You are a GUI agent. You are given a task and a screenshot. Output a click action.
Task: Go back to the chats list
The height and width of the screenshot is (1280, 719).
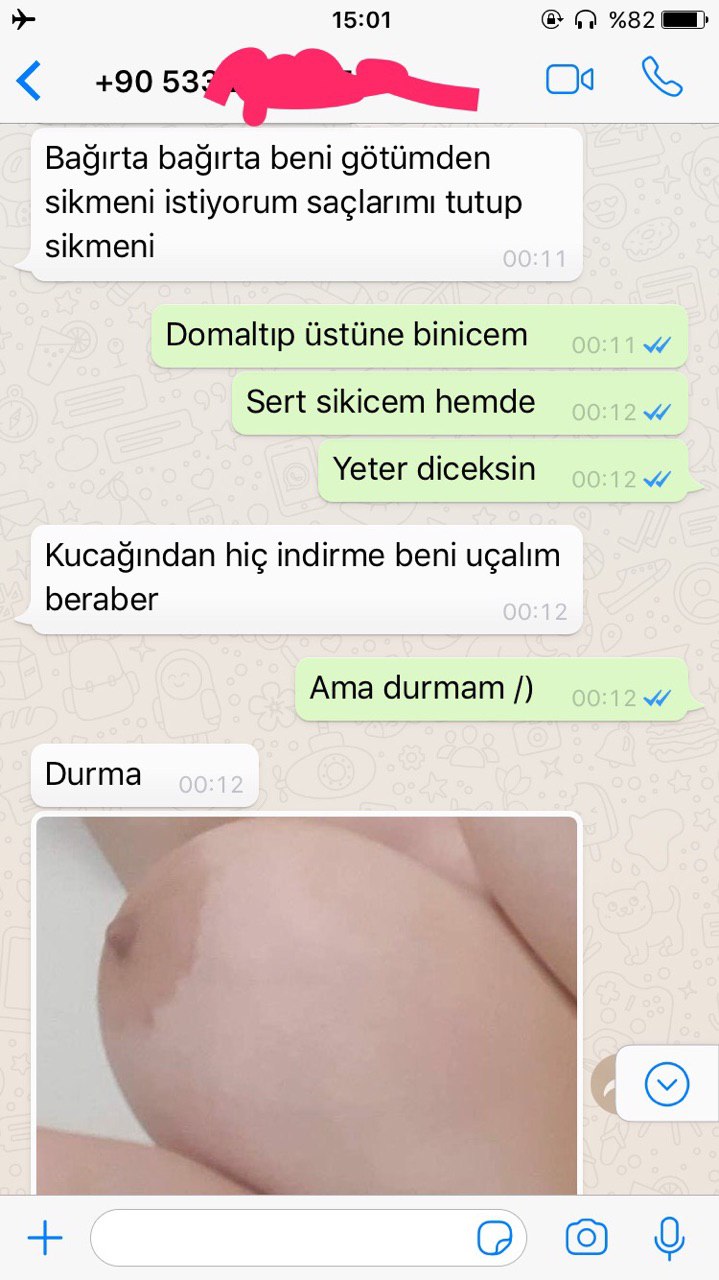point(30,80)
